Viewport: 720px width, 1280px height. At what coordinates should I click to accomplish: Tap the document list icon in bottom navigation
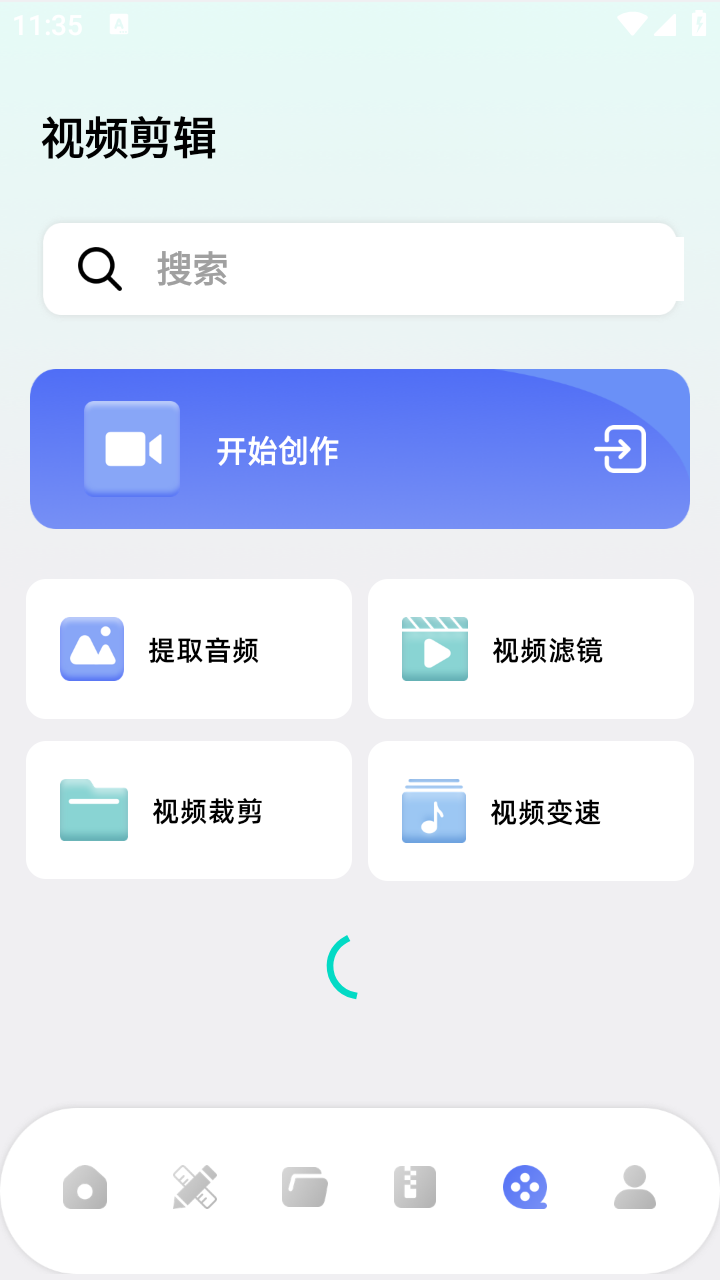[414, 1187]
